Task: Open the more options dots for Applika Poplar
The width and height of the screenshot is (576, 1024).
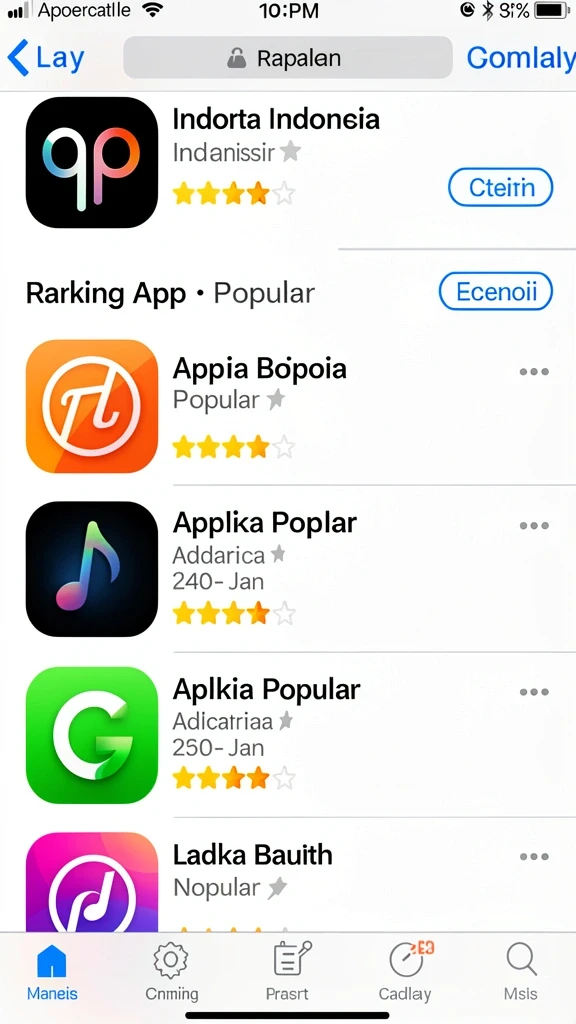Action: pos(534,526)
